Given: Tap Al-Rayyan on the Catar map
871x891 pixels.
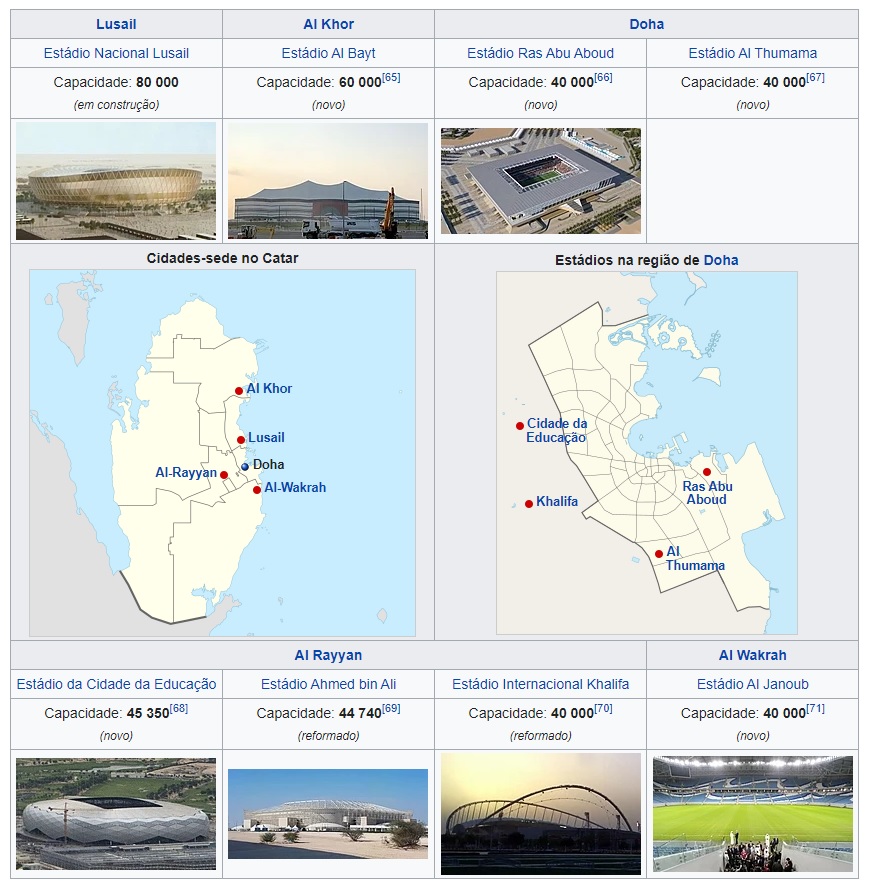Looking at the screenshot, I should (186, 473).
